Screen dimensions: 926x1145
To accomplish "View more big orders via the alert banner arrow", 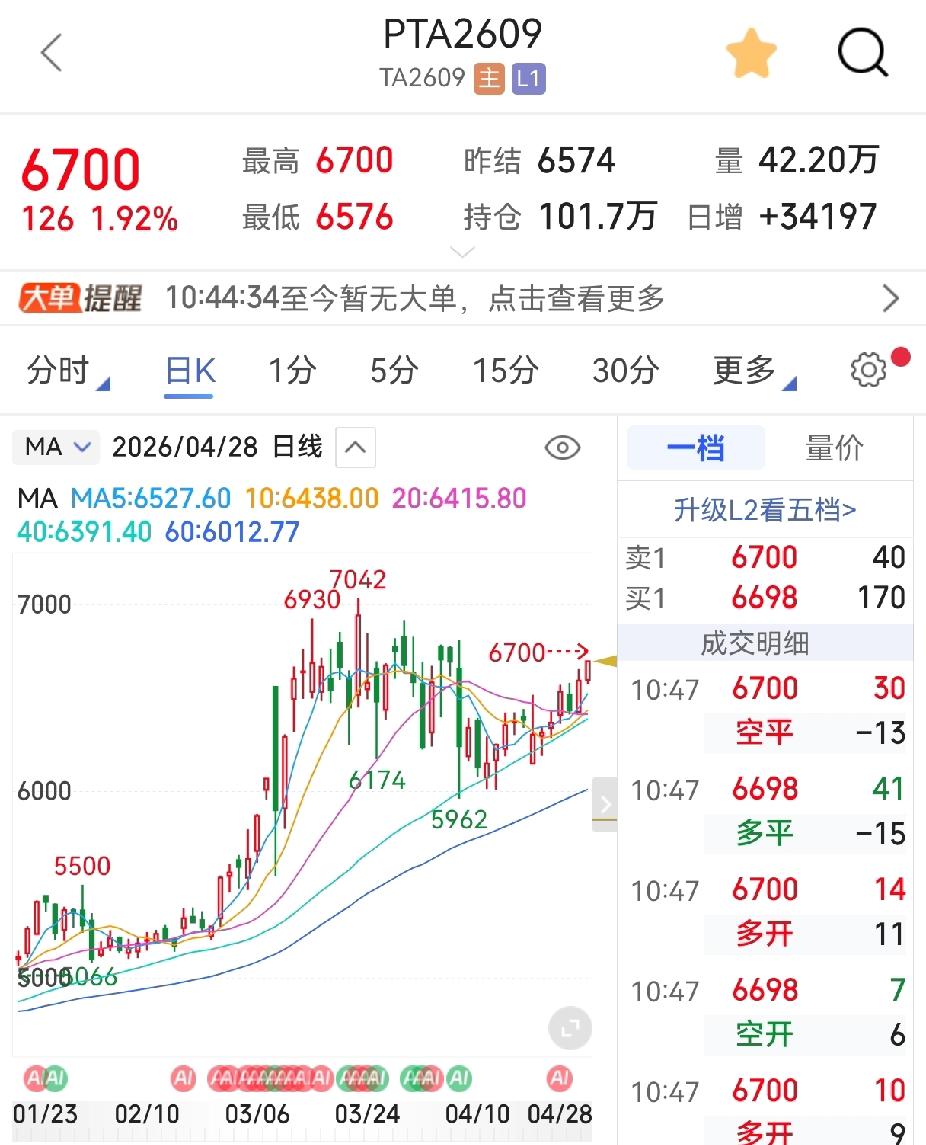I will (890, 297).
